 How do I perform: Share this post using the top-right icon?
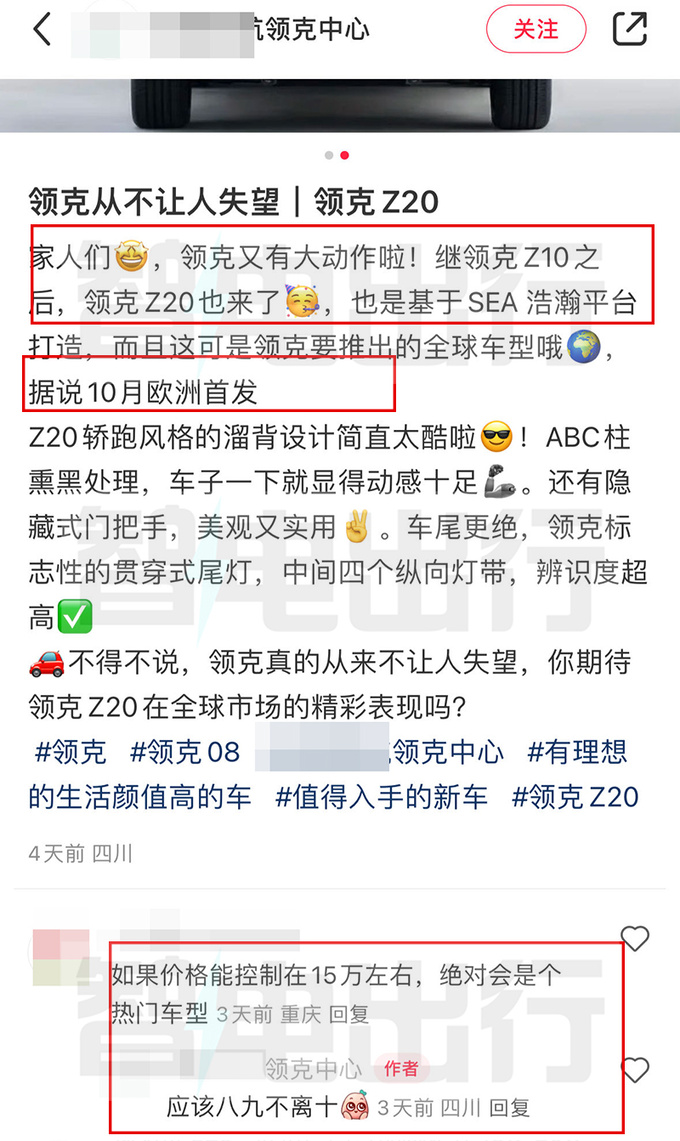coord(630,30)
